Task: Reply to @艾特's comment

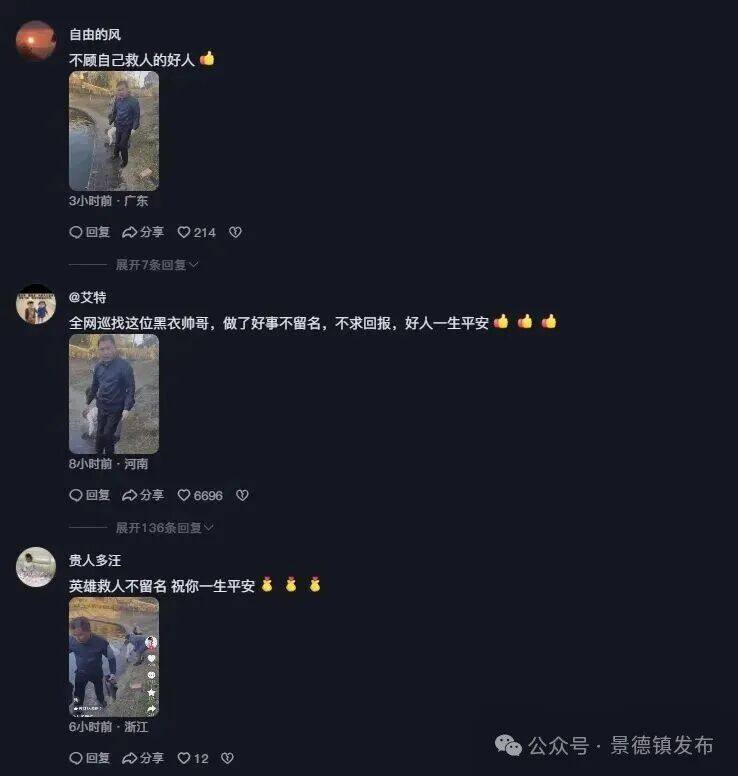Action: pyautogui.click(x=89, y=495)
